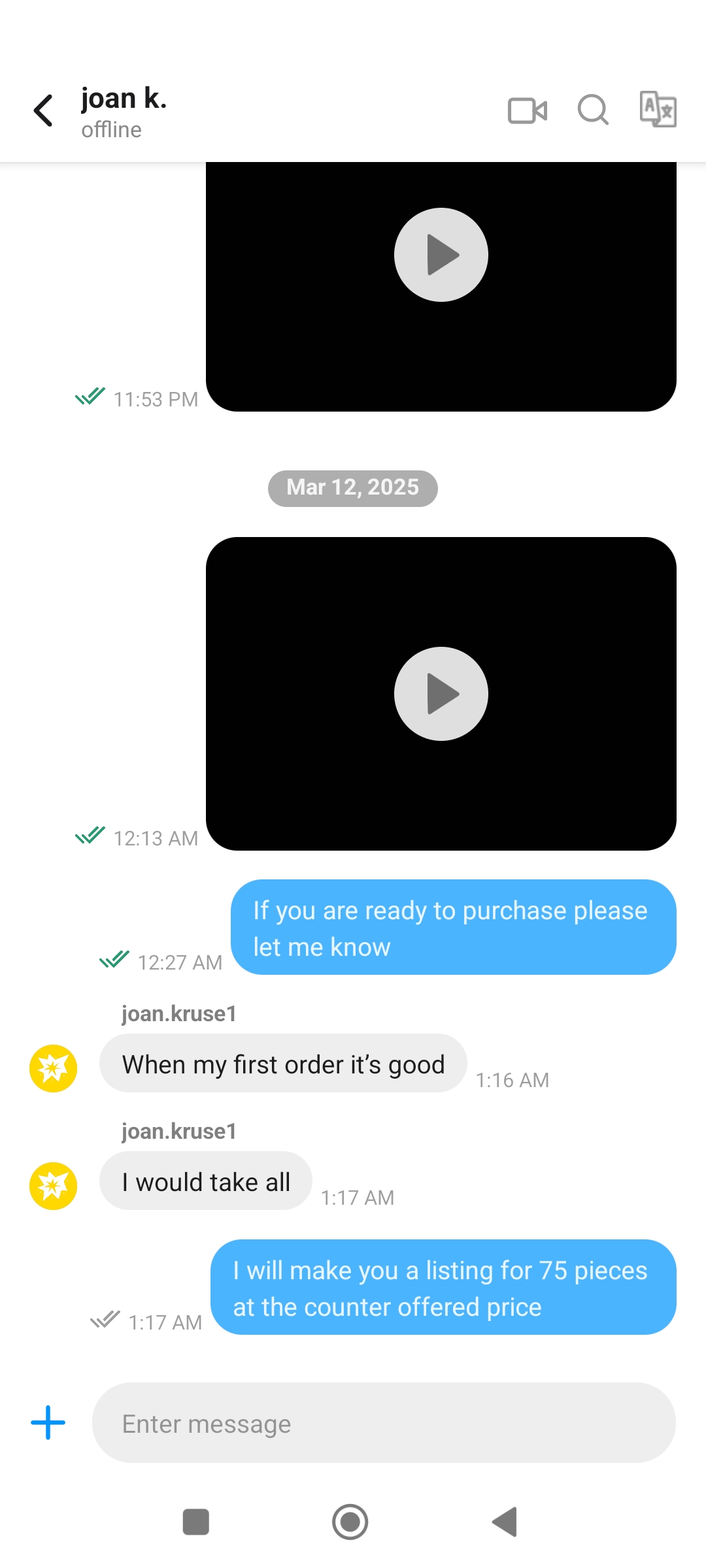The image size is (706, 1568).
Task: Tap the plus button to attach content
Action: click(x=48, y=1422)
